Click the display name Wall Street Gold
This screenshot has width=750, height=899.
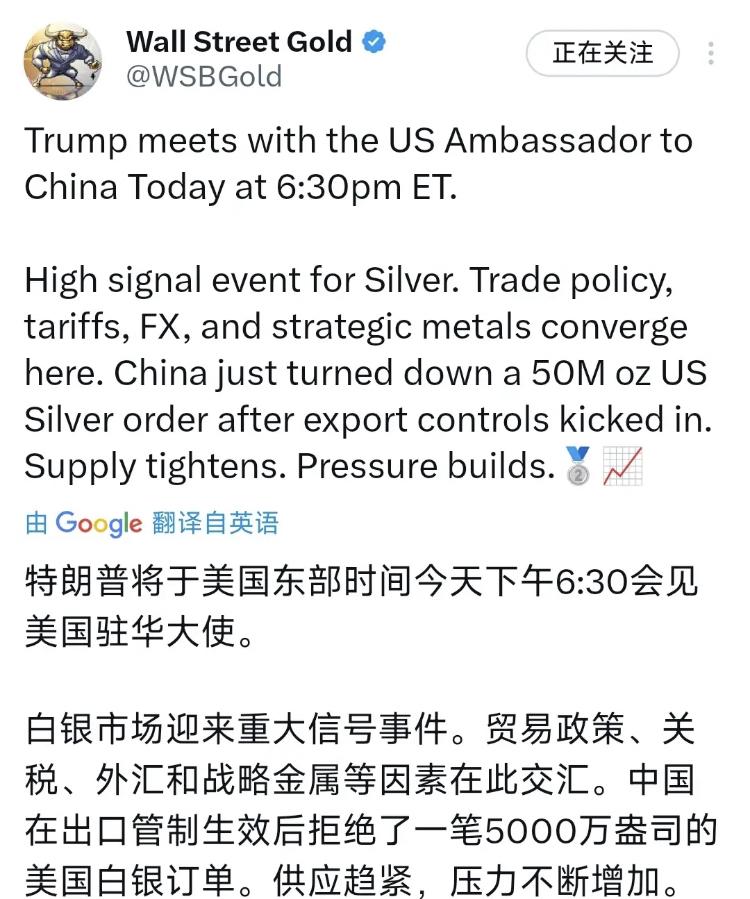[x=240, y=42]
